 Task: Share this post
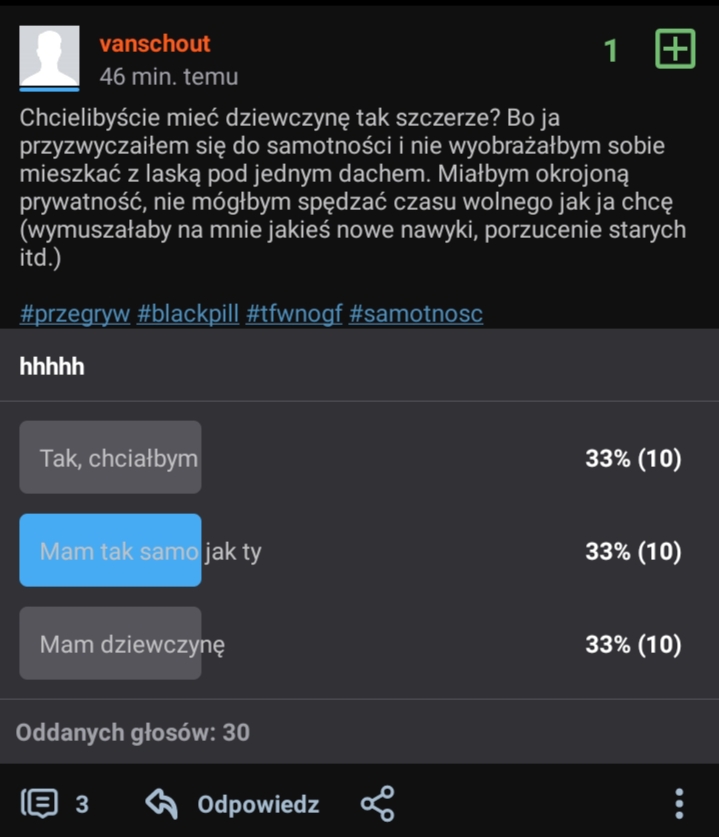(377, 803)
